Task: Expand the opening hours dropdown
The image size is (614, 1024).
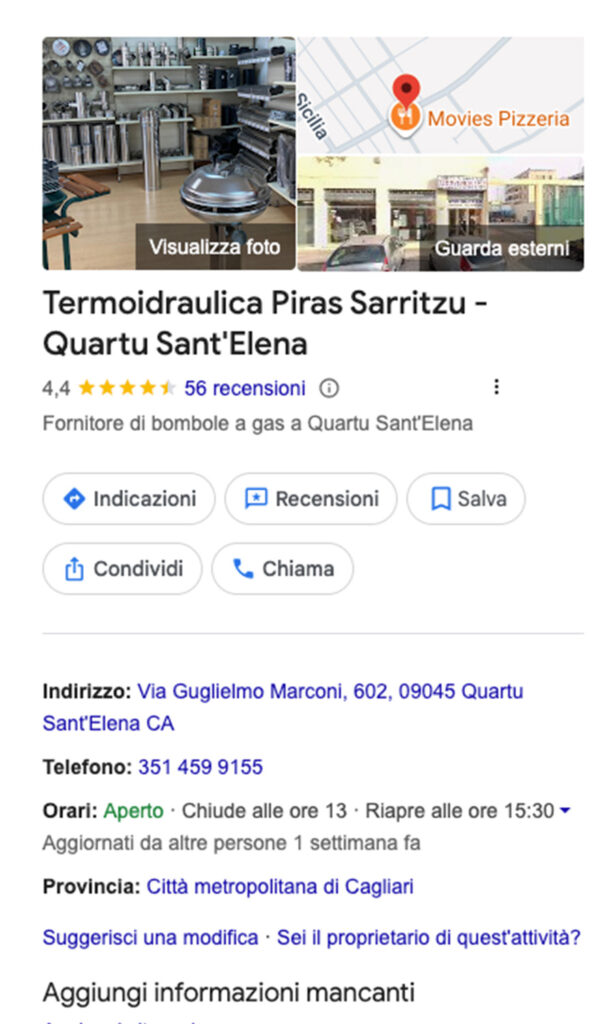Action: coord(565,811)
